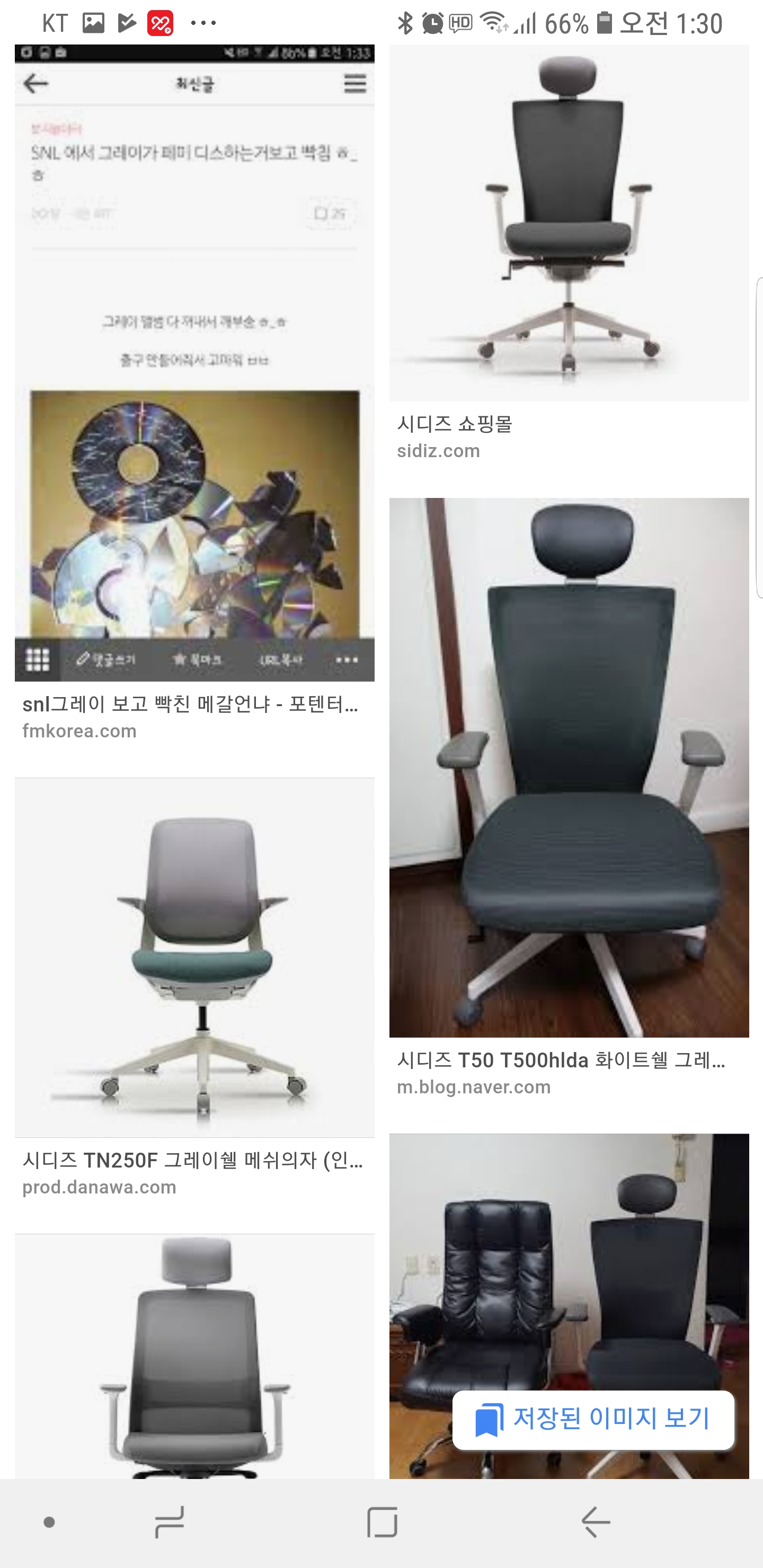The height and width of the screenshot is (1568, 763).
Task: Open the 시디즈 쇼핑몰 chair image from sidiz.com
Action: [569, 223]
